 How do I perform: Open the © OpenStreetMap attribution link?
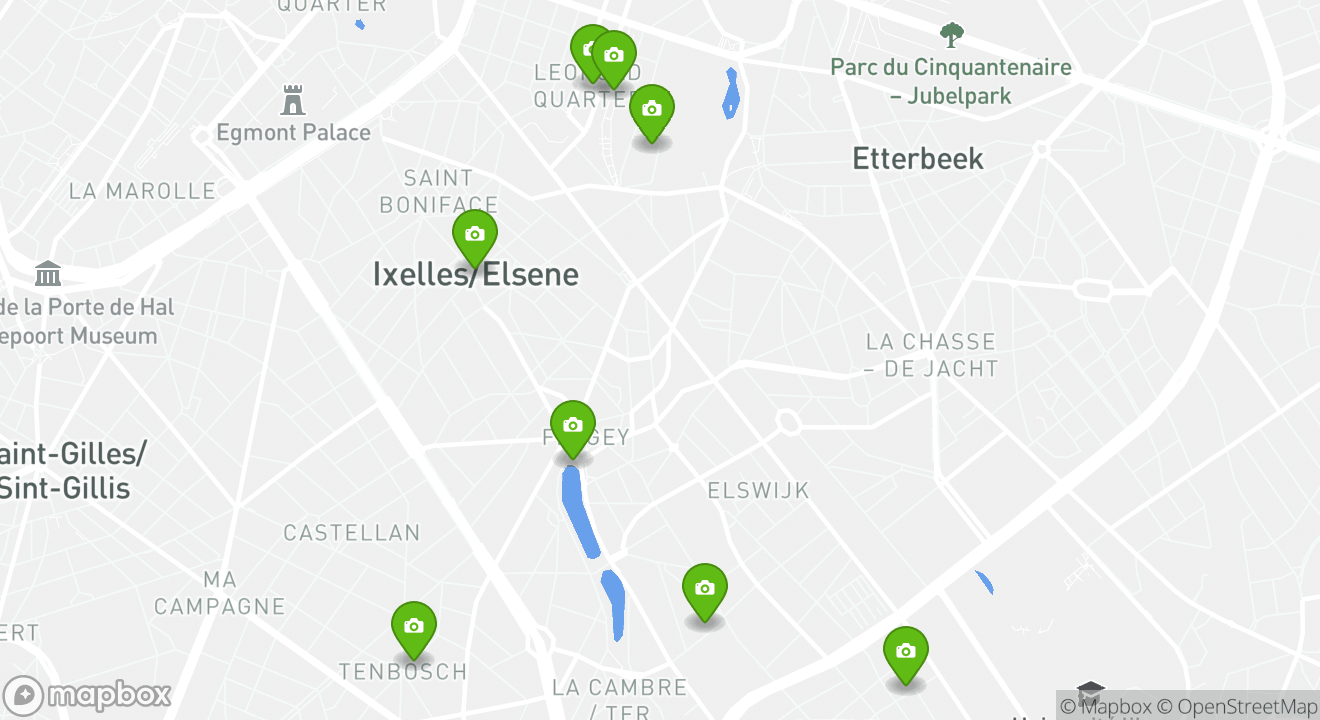1237,706
